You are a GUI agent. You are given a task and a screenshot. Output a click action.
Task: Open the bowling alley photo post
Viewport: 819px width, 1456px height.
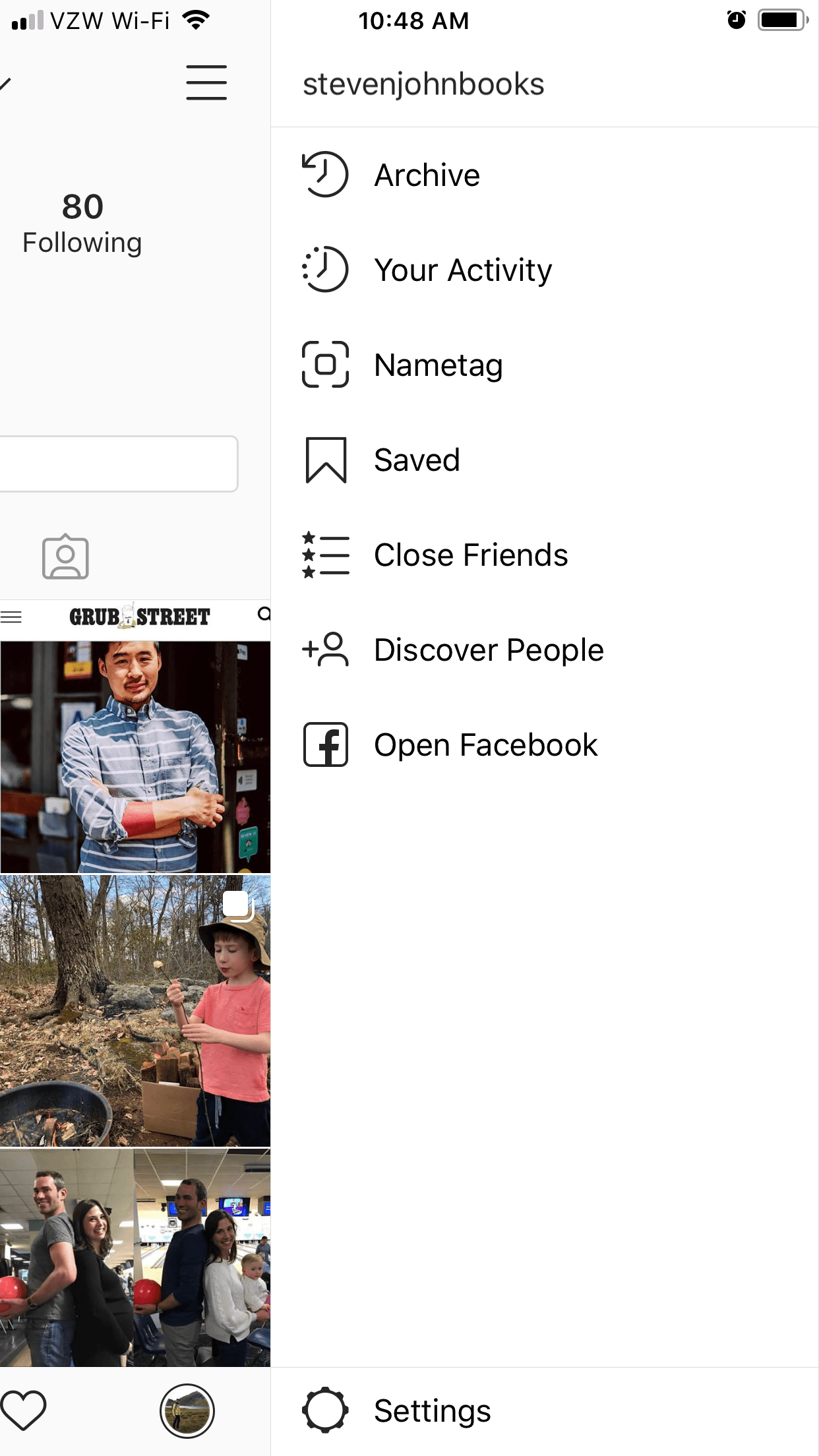[135, 1258]
